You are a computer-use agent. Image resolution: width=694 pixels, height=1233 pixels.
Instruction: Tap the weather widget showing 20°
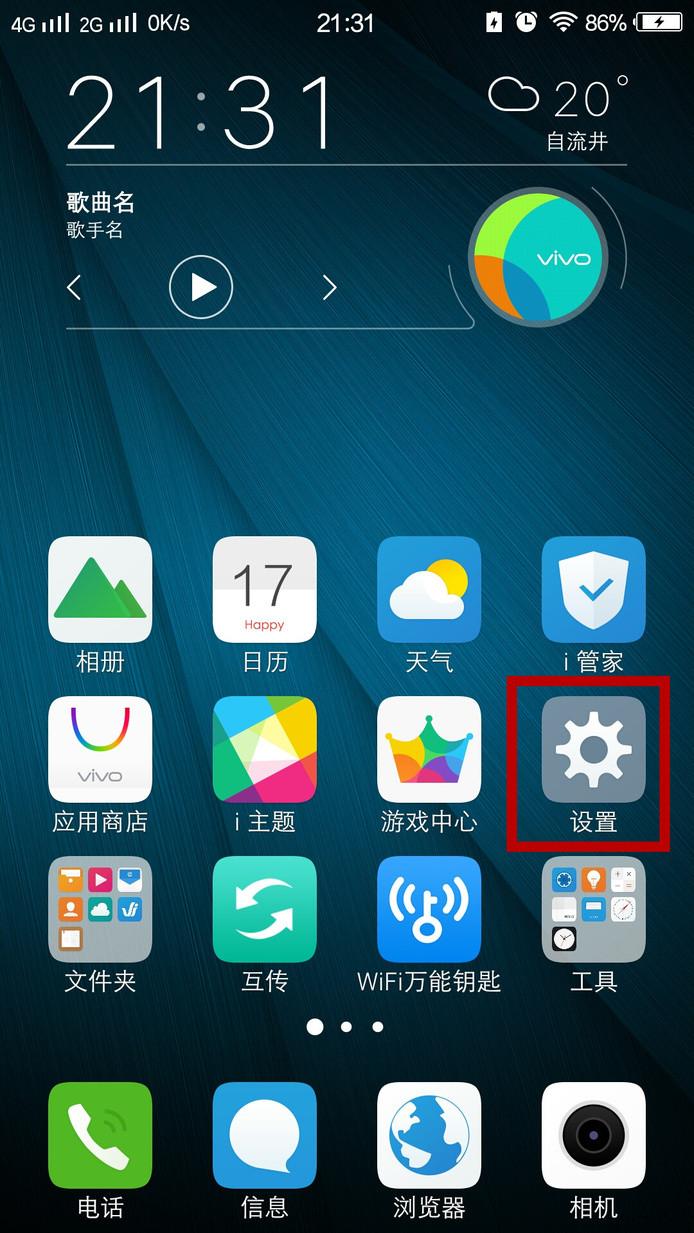[559, 112]
